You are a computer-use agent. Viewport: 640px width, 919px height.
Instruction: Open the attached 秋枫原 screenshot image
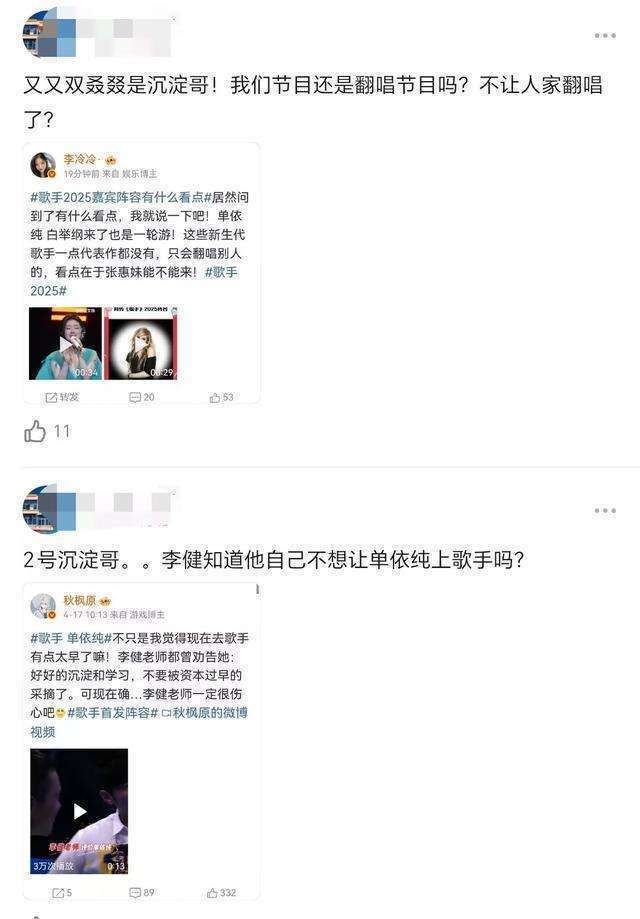point(141,741)
